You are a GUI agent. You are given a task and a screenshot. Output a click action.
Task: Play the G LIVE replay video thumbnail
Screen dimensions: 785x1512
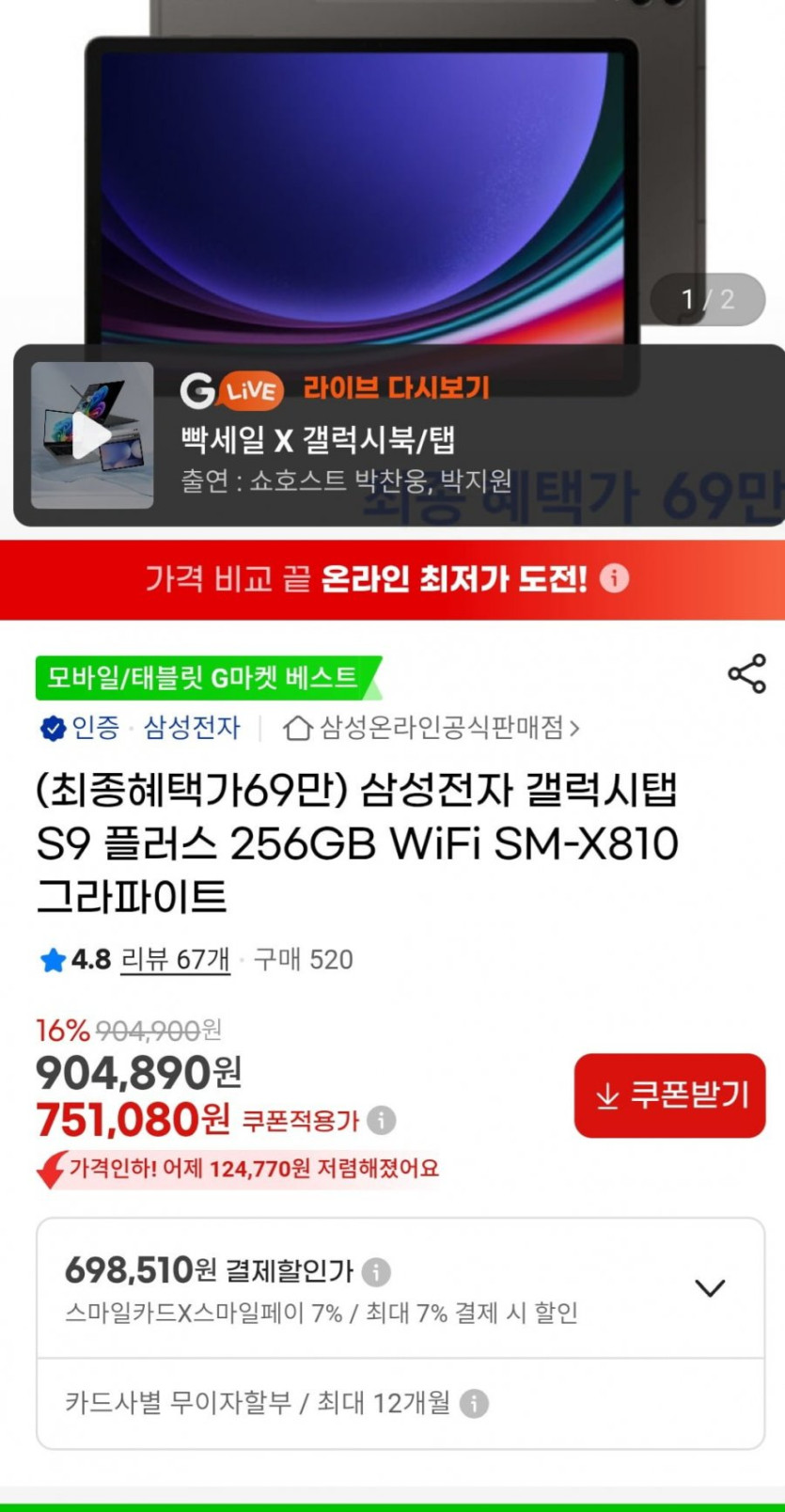(x=92, y=435)
